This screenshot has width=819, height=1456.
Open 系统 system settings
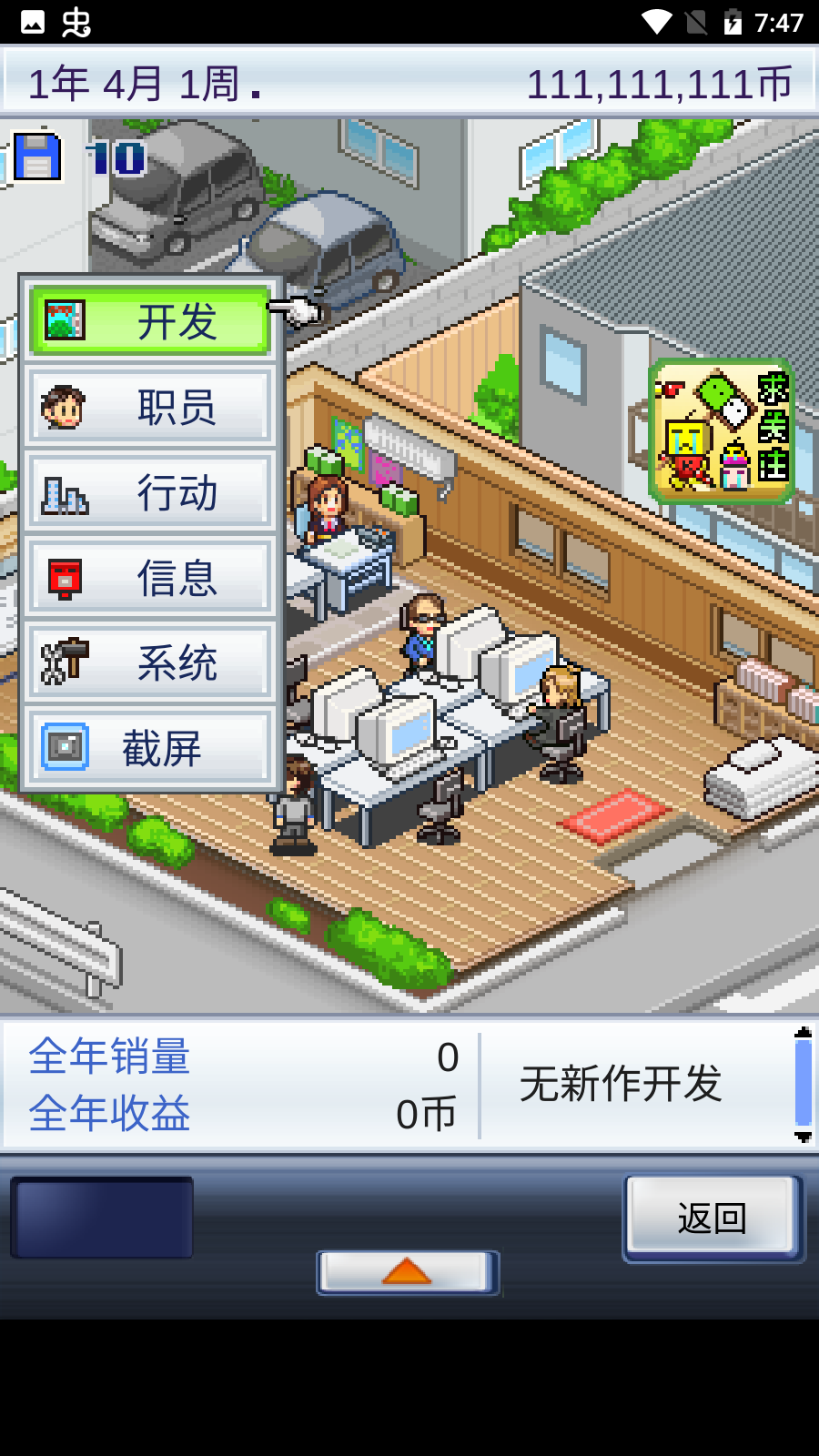coord(150,662)
